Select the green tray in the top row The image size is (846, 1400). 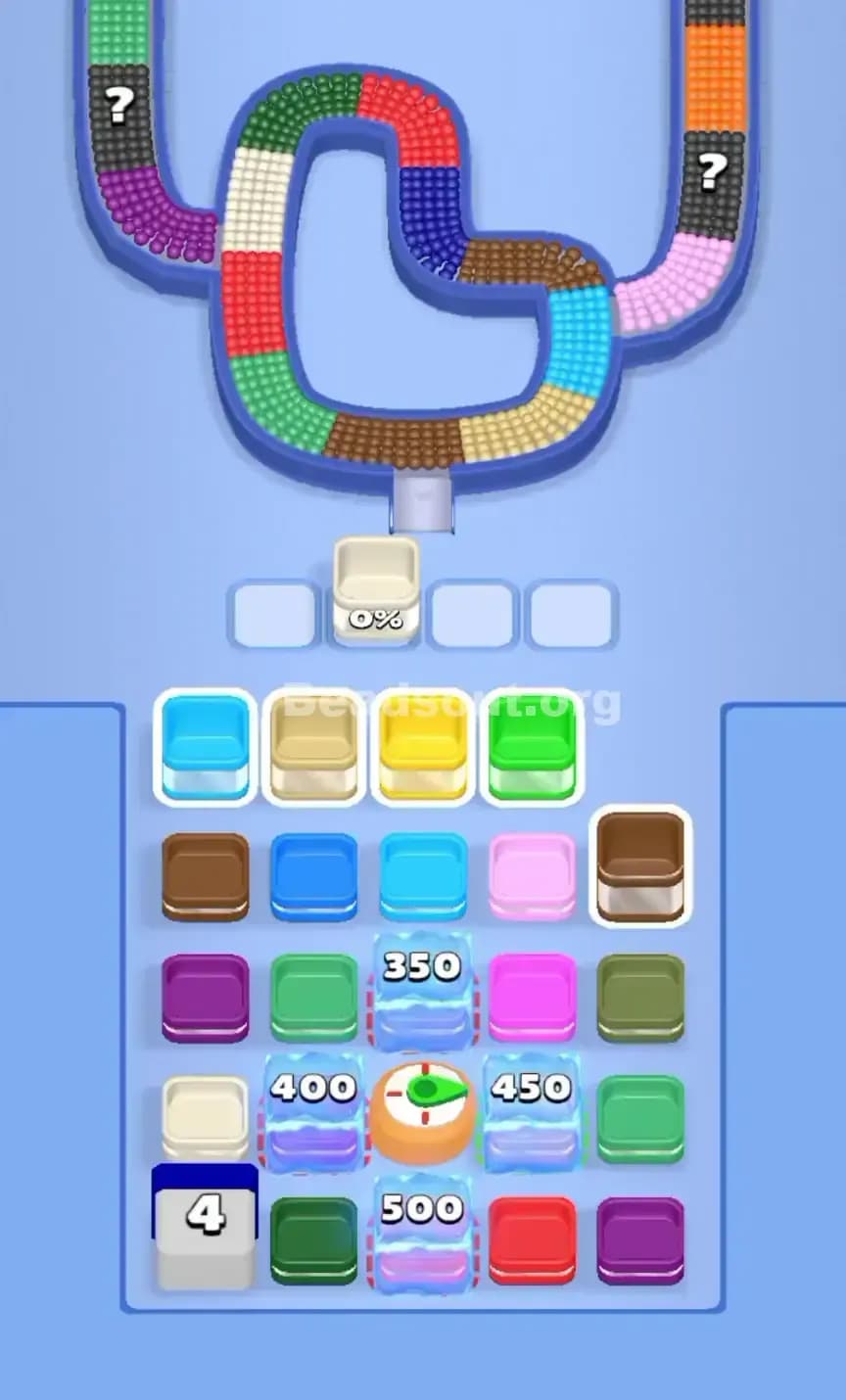(532, 749)
